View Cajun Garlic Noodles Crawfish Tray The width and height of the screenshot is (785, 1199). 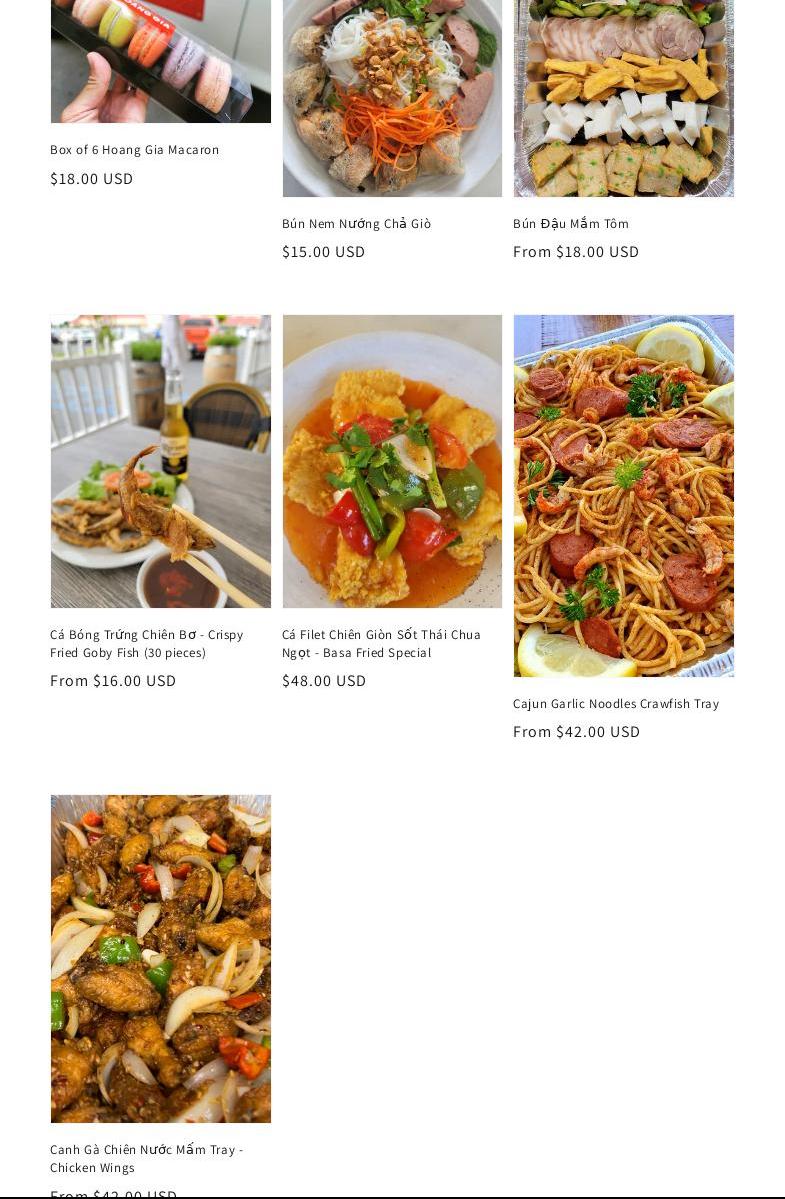coord(616,704)
